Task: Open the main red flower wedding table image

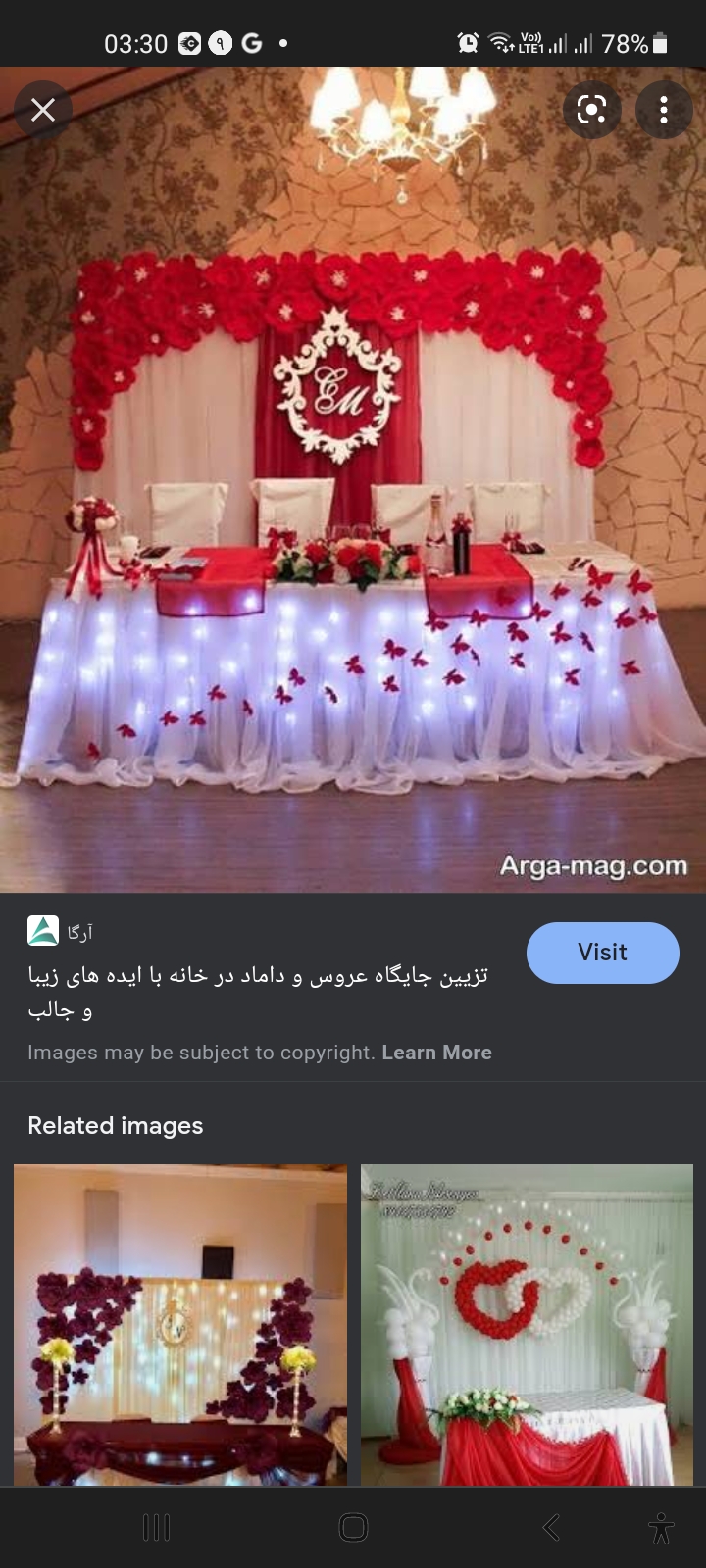Action: [x=353, y=480]
